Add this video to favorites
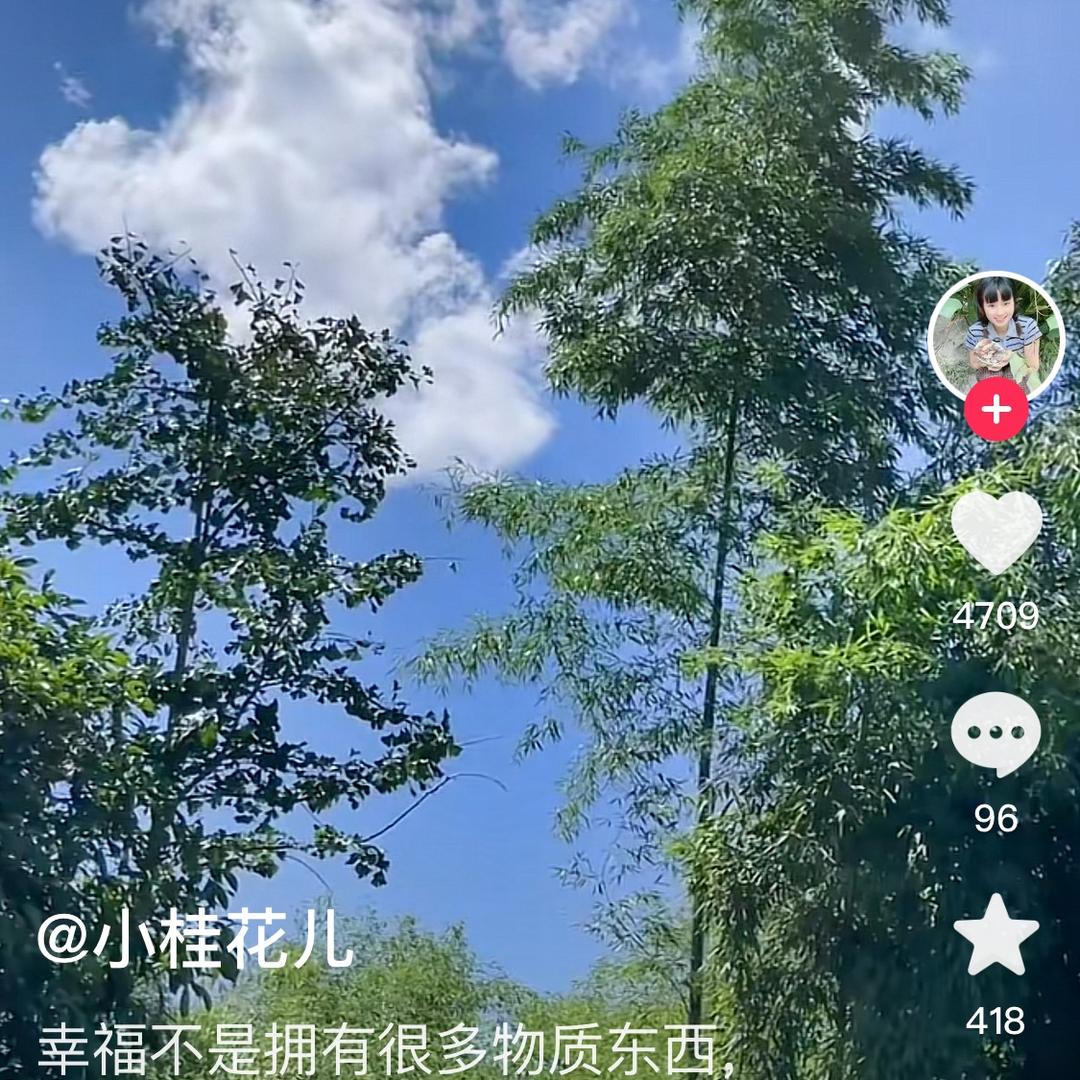The height and width of the screenshot is (1080, 1080). coord(996,936)
